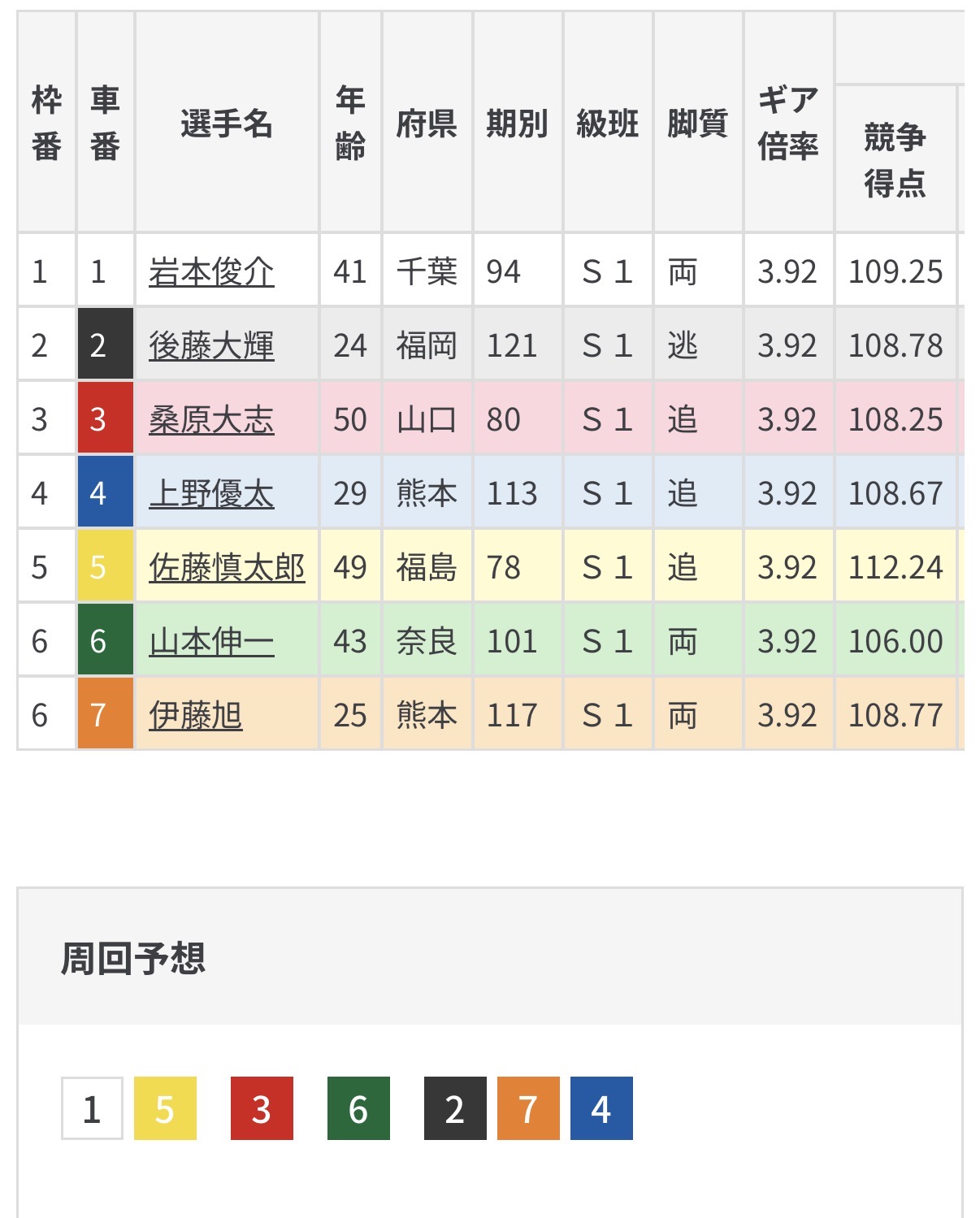Tap the 上野優太 name link
This screenshot has width=980, height=1218.
(211, 493)
